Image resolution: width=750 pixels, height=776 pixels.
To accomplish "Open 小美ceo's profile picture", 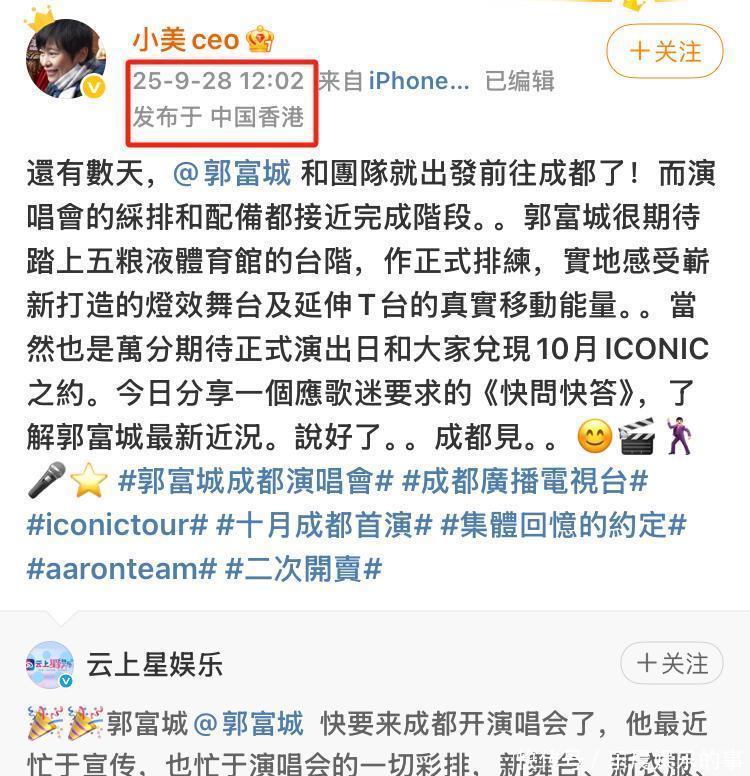I will (x=66, y=58).
